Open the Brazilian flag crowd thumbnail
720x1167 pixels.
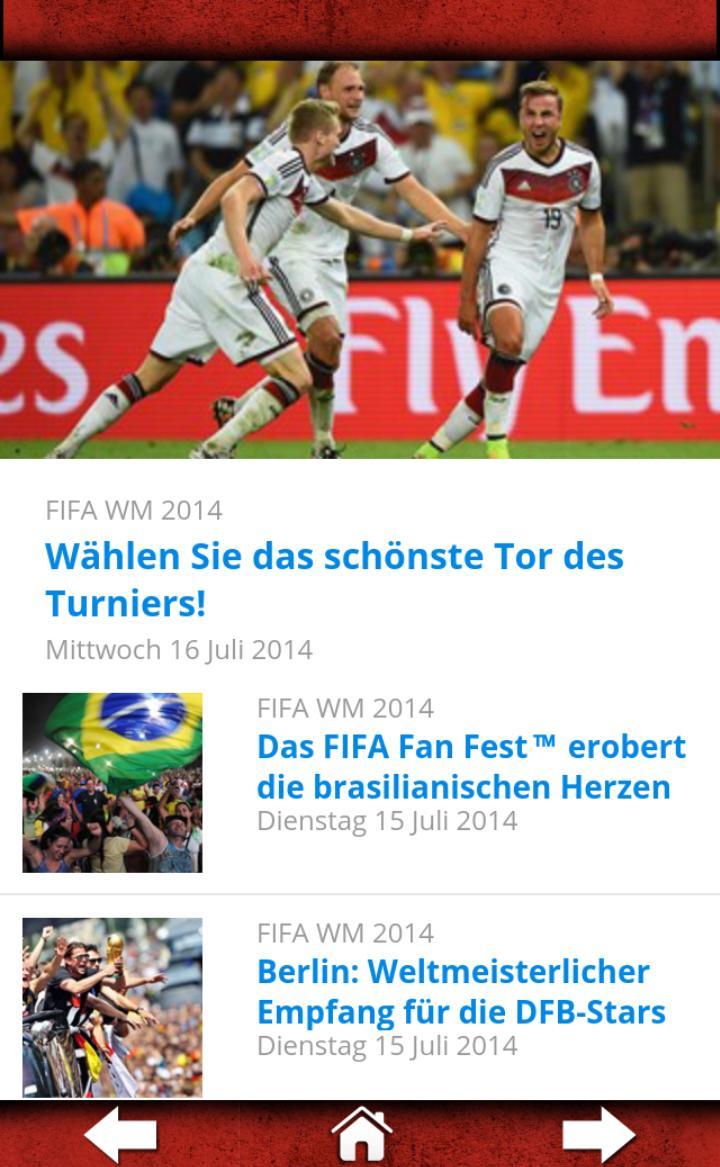pyautogui.click(x=112, y=782)
